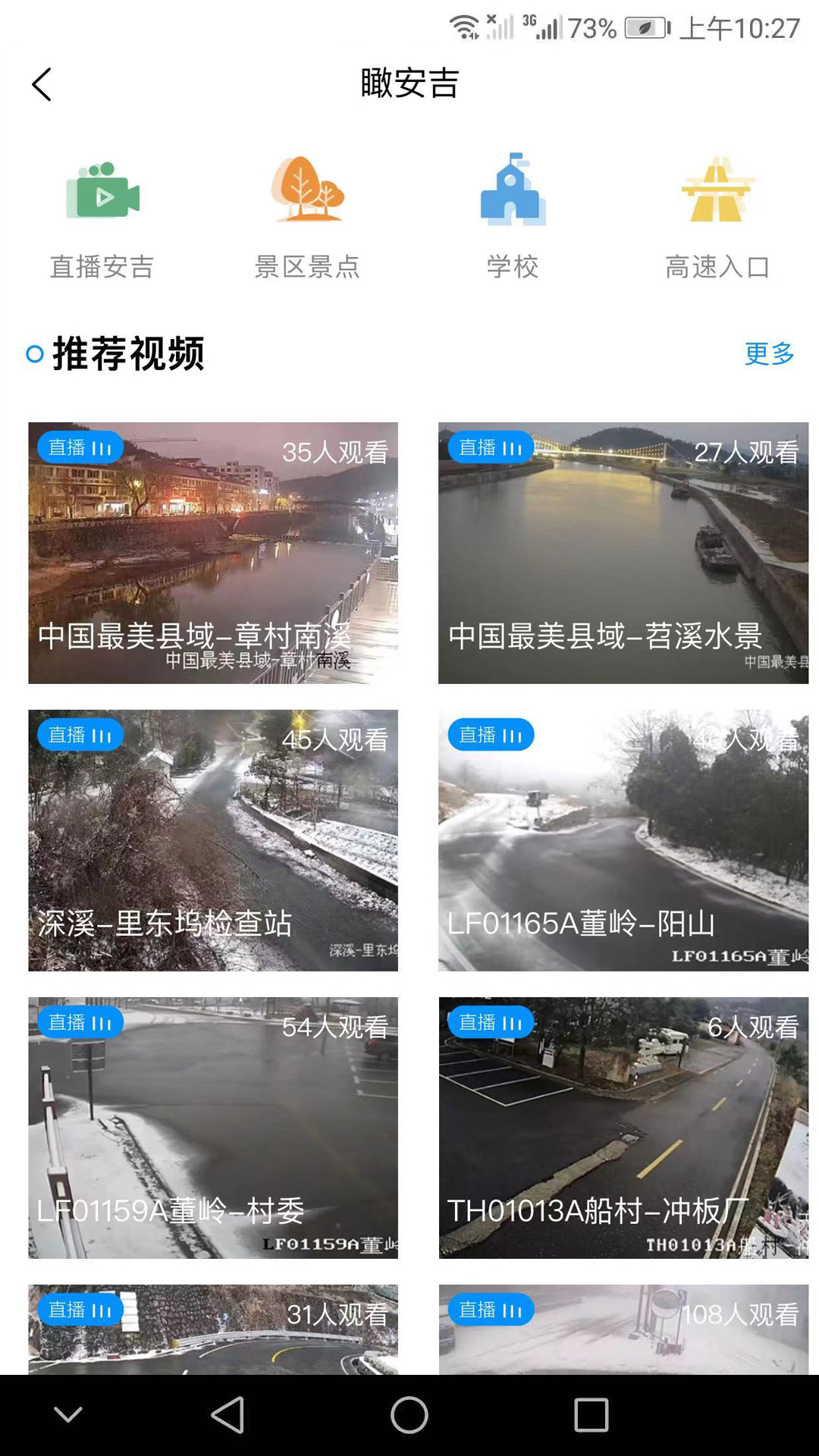This screenshot has width=819, height=1456.
Task: Tap the system home button
Action: 409,1415
